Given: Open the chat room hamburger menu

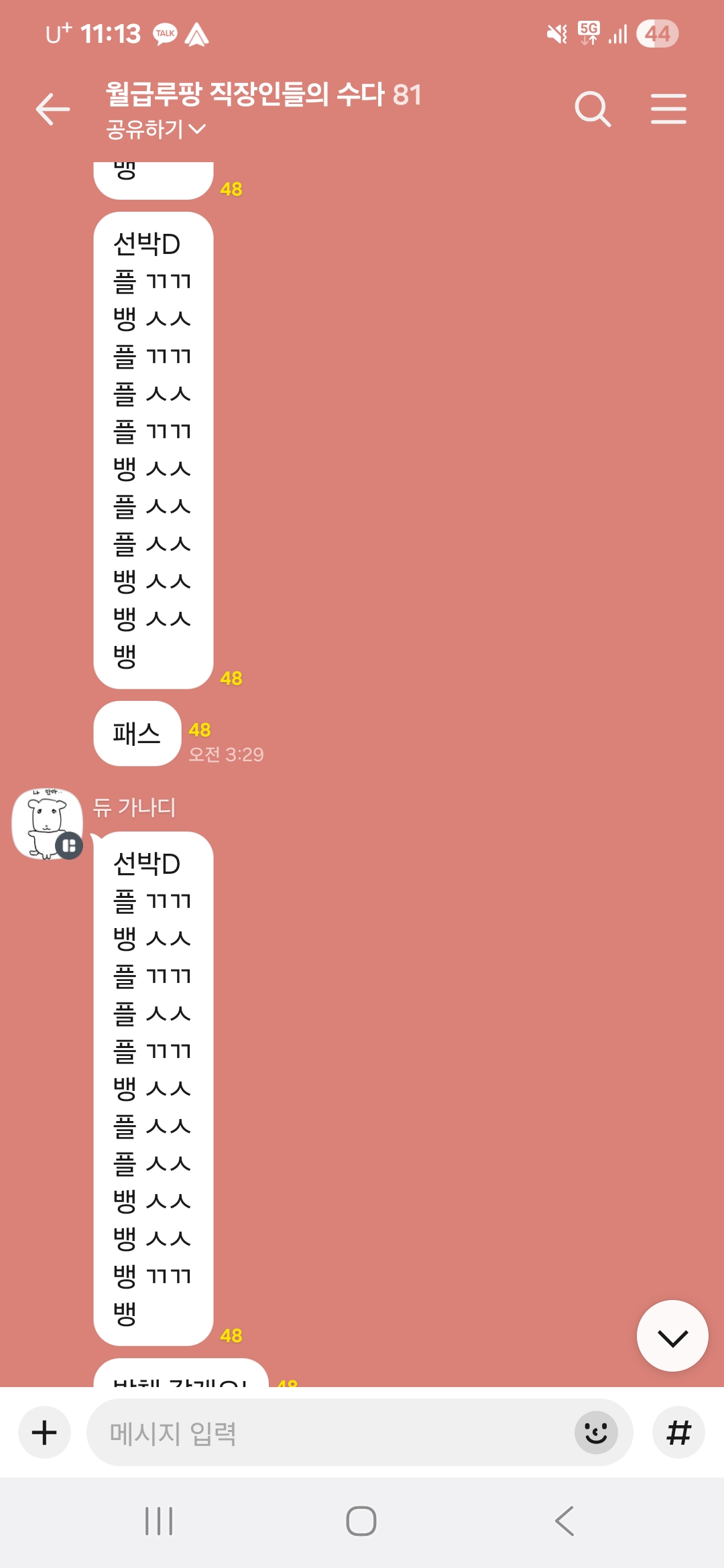Looking at the screenshot, I should 668,109.
